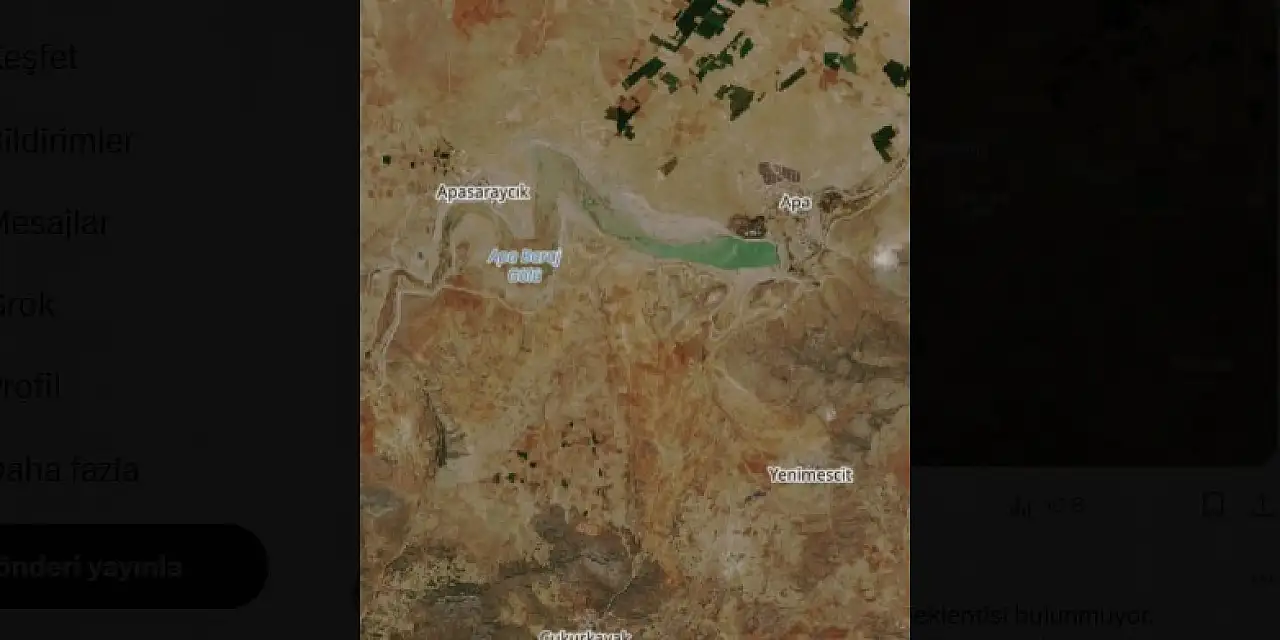The image size is (1280, 640).
Task: Share this post
Action: pyautogui.click(x=1266, y=505)
